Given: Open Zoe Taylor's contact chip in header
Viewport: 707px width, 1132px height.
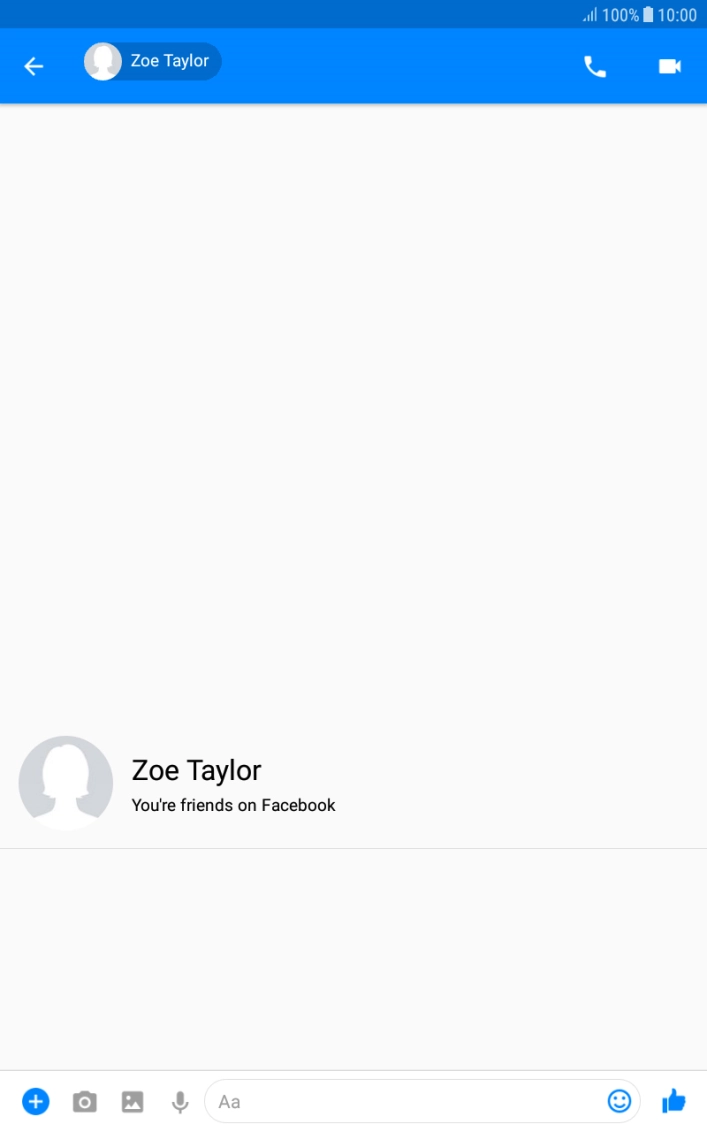Looking at the screenshot, I should pos(153,62).
